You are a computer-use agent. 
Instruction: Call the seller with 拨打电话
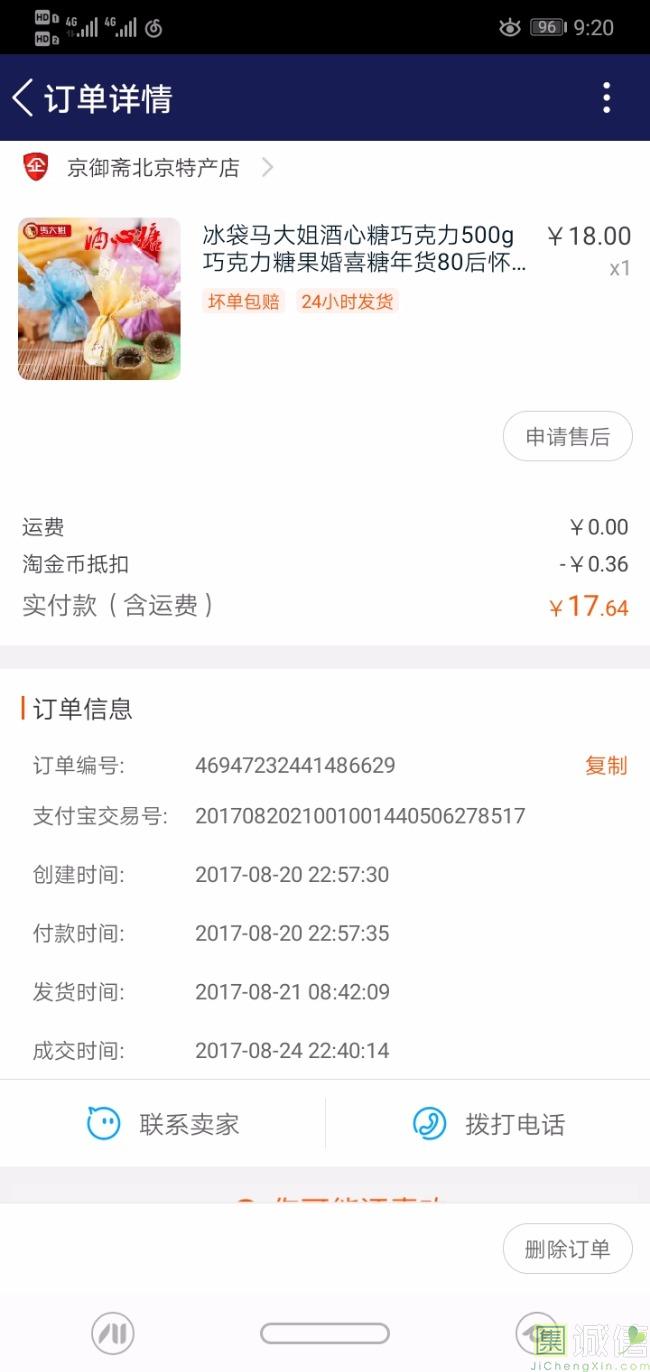tap(488, 1124)
